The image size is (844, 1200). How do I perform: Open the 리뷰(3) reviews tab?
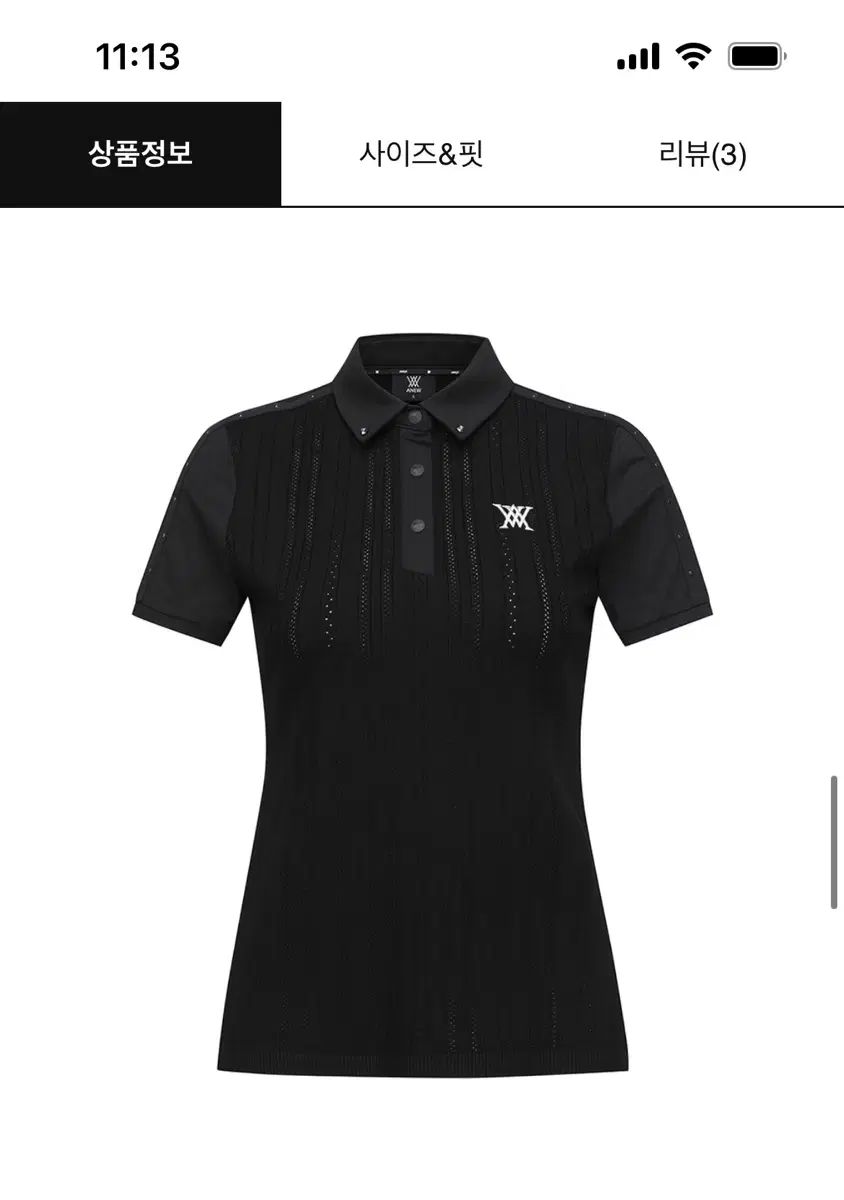702,155
